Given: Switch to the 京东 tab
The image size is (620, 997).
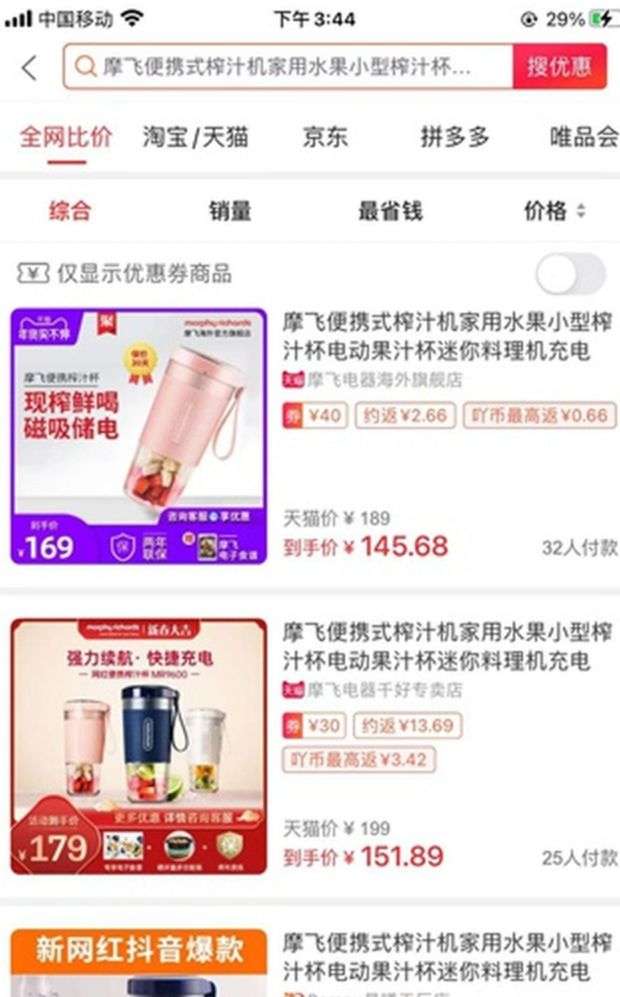Looking at the screenshot, I should (325, 137).
